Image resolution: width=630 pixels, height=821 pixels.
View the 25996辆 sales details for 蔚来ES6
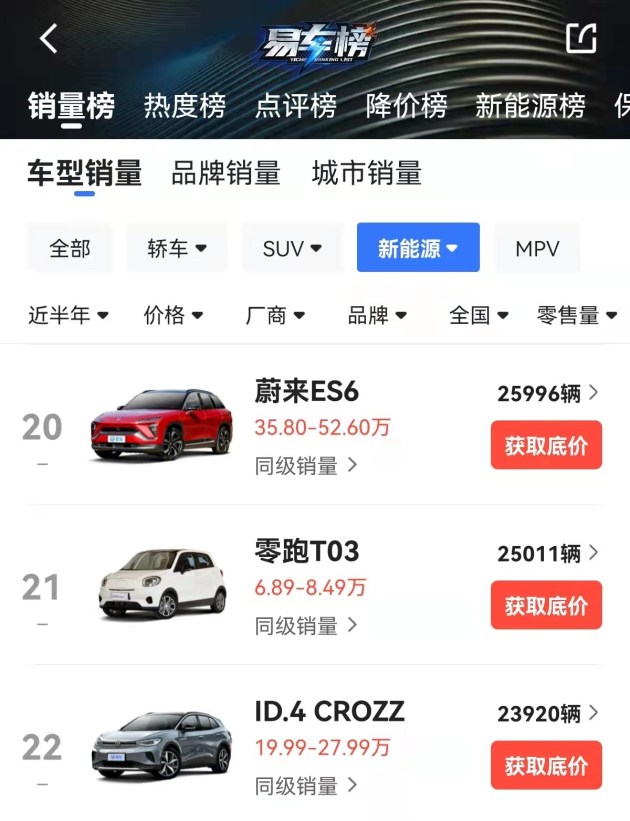tap(548, 393)
